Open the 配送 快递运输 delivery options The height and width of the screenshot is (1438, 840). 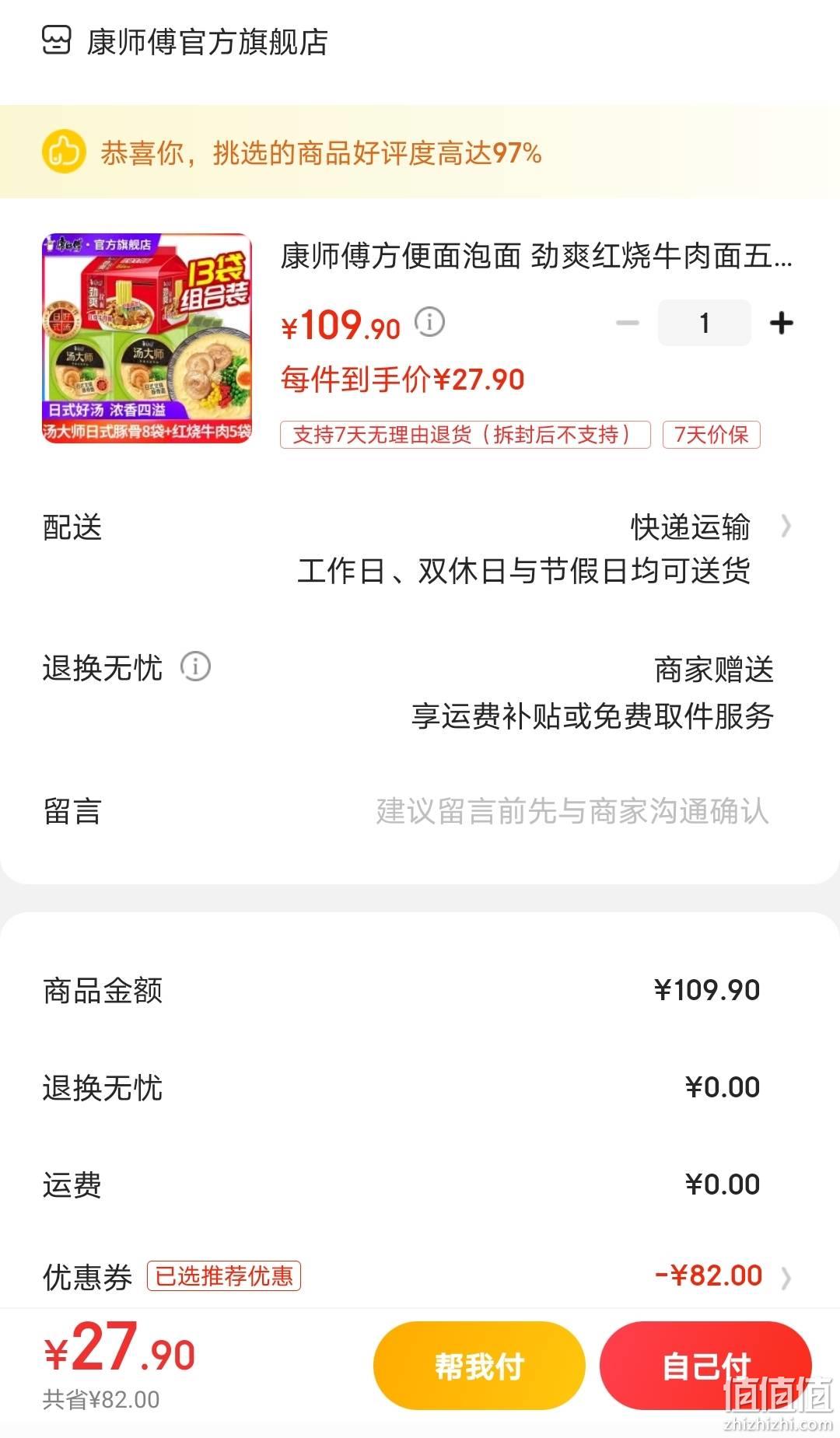click(420, 549)
